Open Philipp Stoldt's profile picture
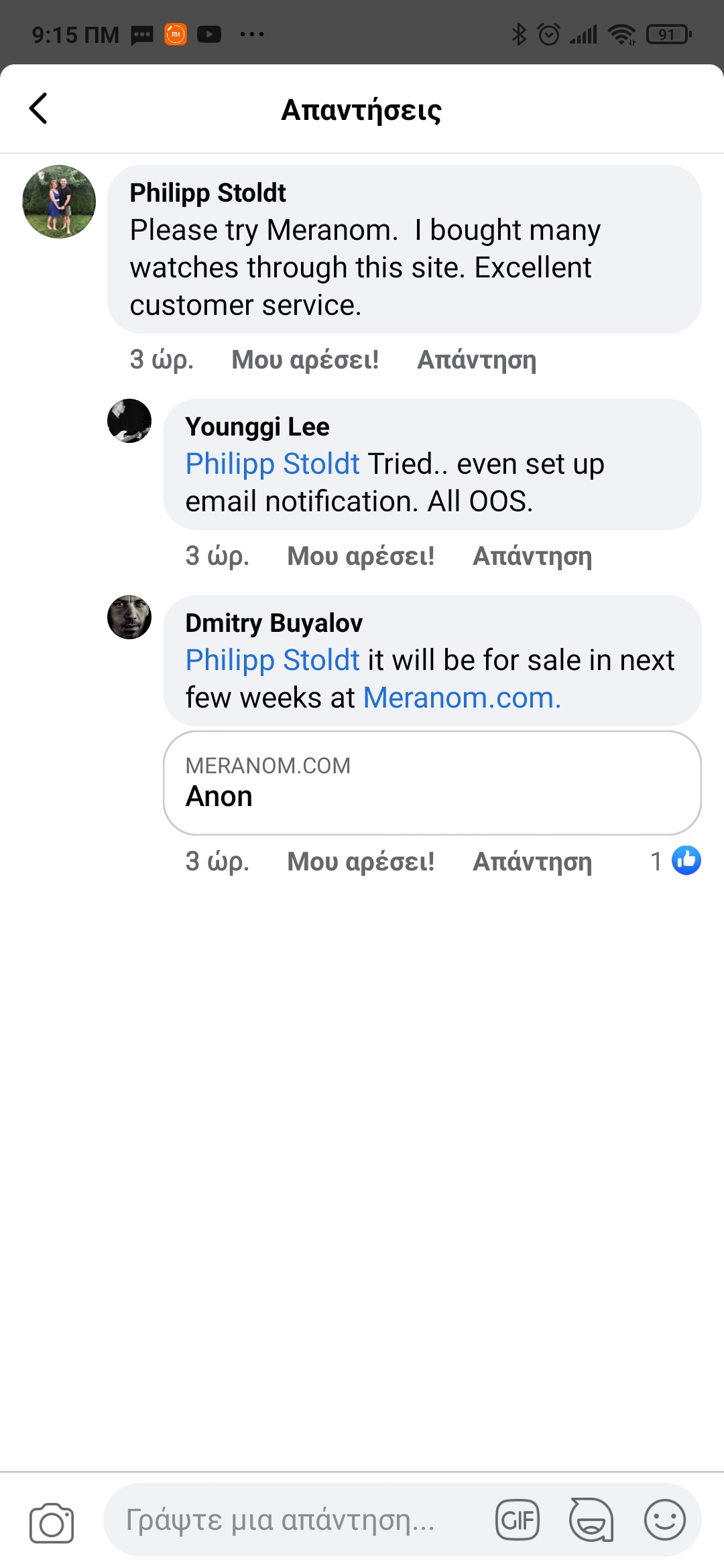The height and width of the screenshot is (1568, 724). (59, 202)
